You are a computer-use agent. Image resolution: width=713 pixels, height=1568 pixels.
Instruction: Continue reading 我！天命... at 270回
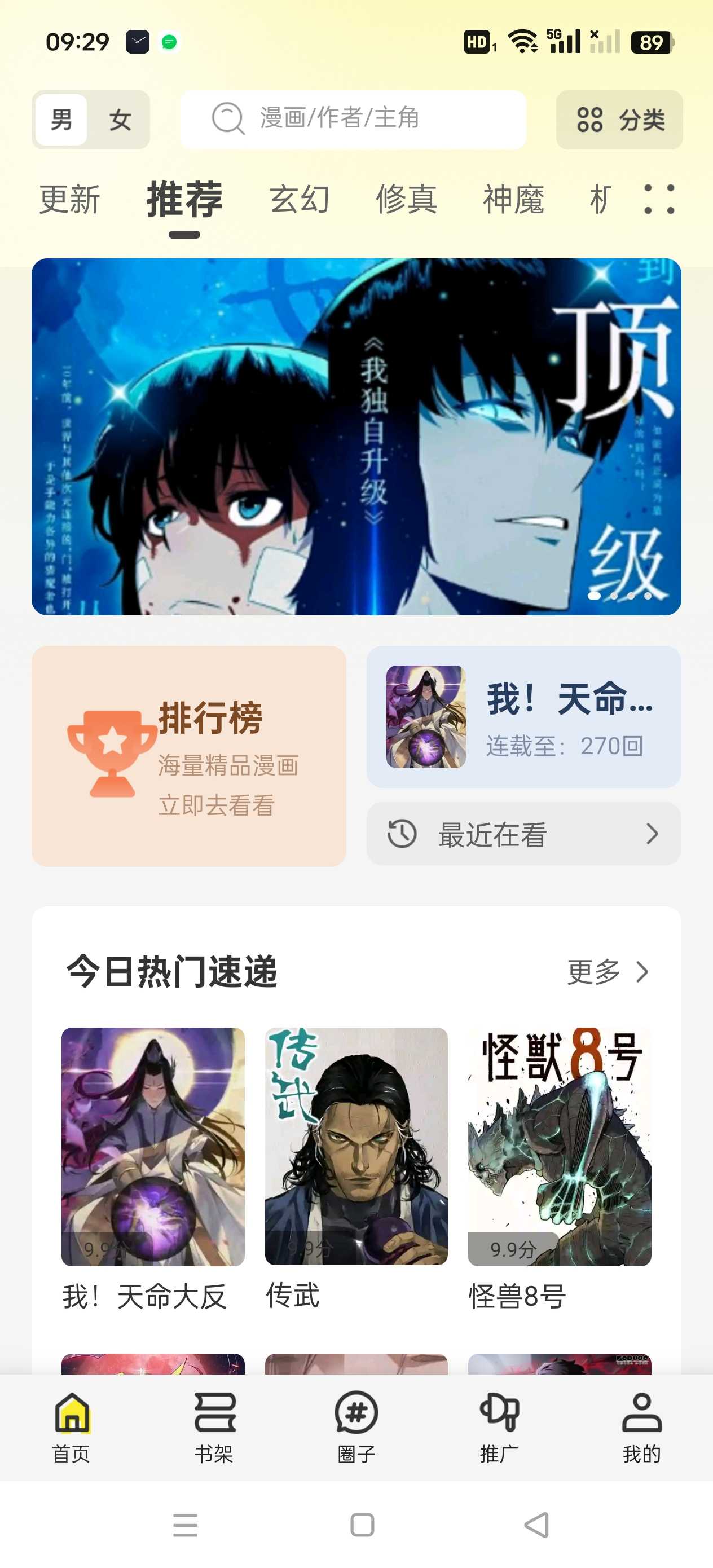point(523,717)
